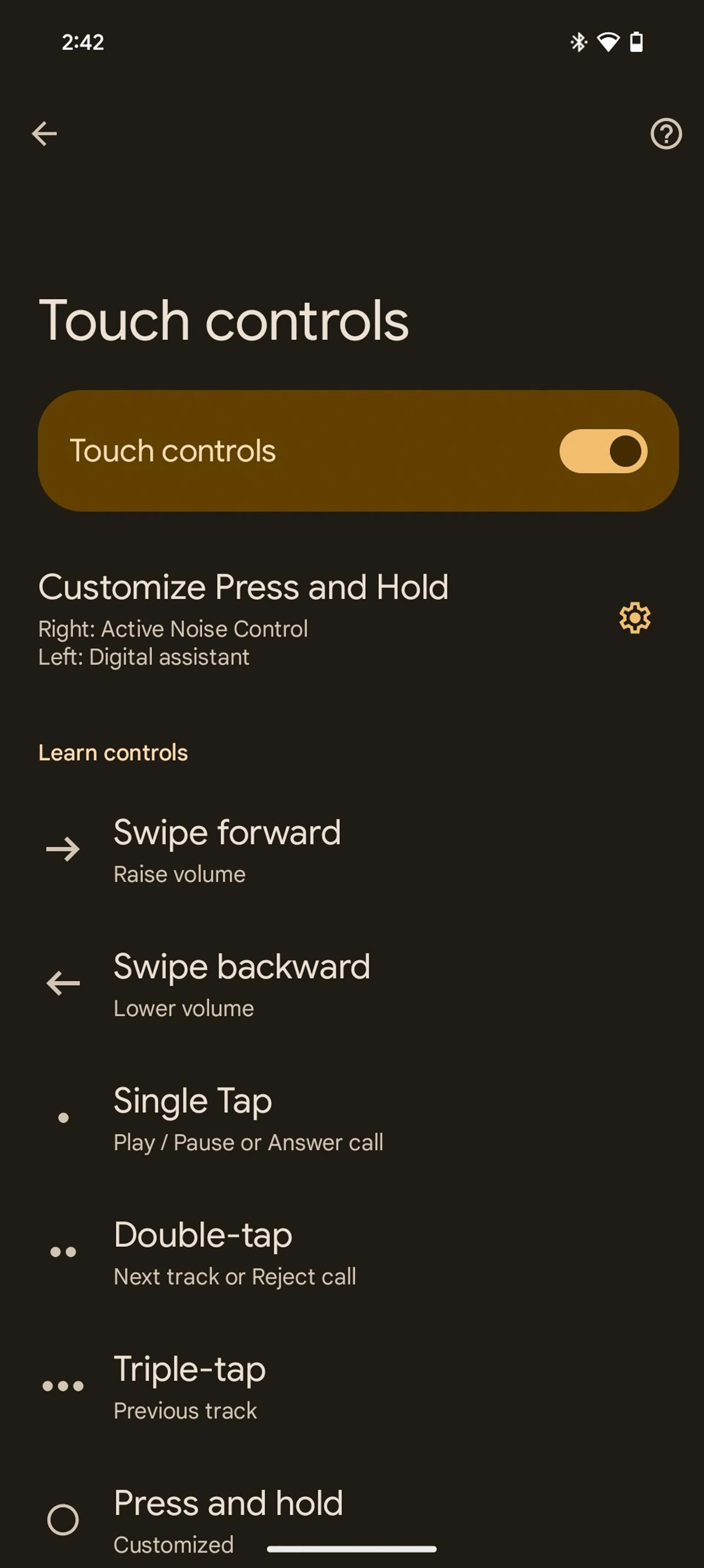Open Customize Press and Hold settings
The width and height of the screenshot is (704, 1568).
[x=635, y=619]
